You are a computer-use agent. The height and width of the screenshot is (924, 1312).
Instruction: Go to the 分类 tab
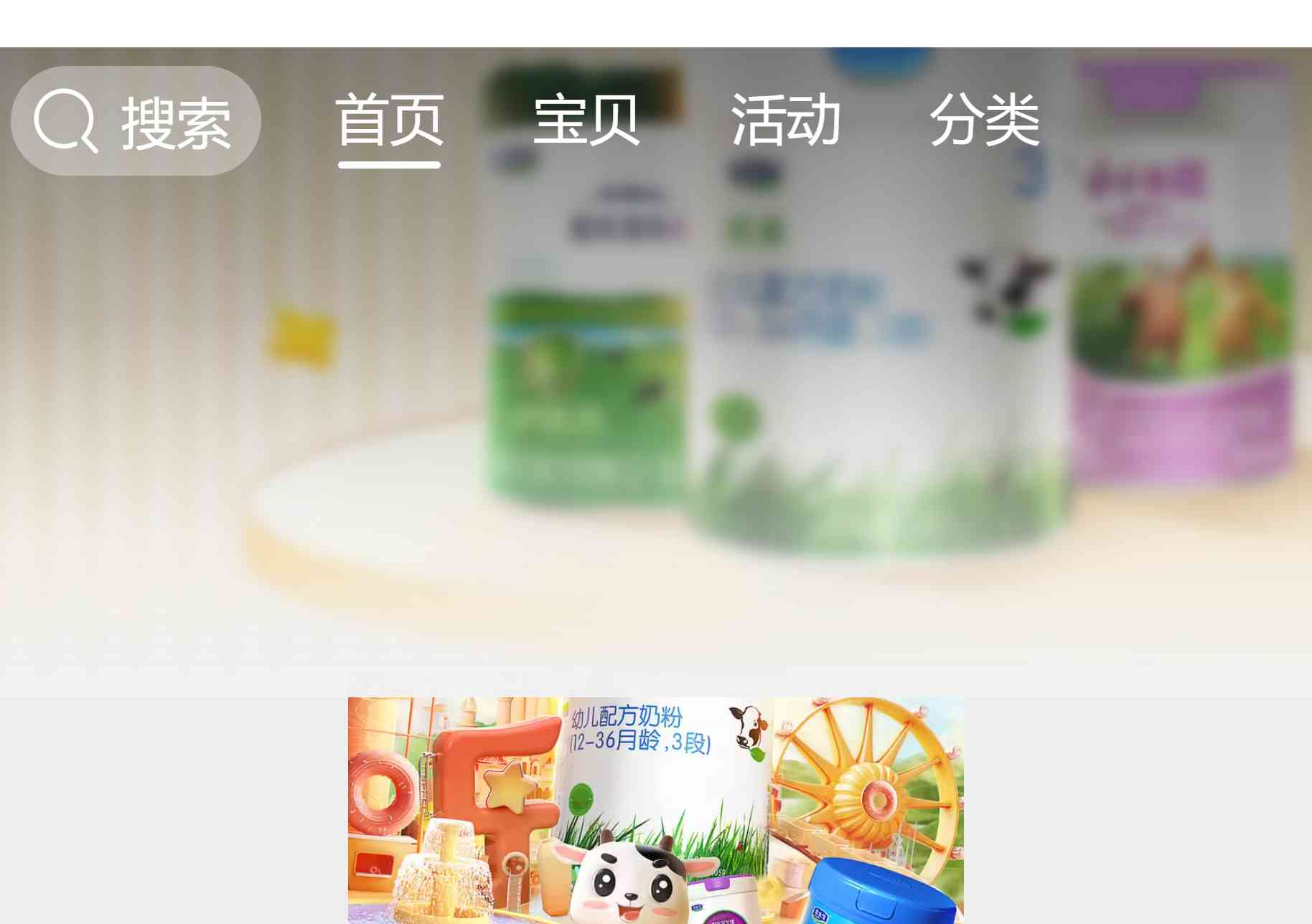(984, 121)
